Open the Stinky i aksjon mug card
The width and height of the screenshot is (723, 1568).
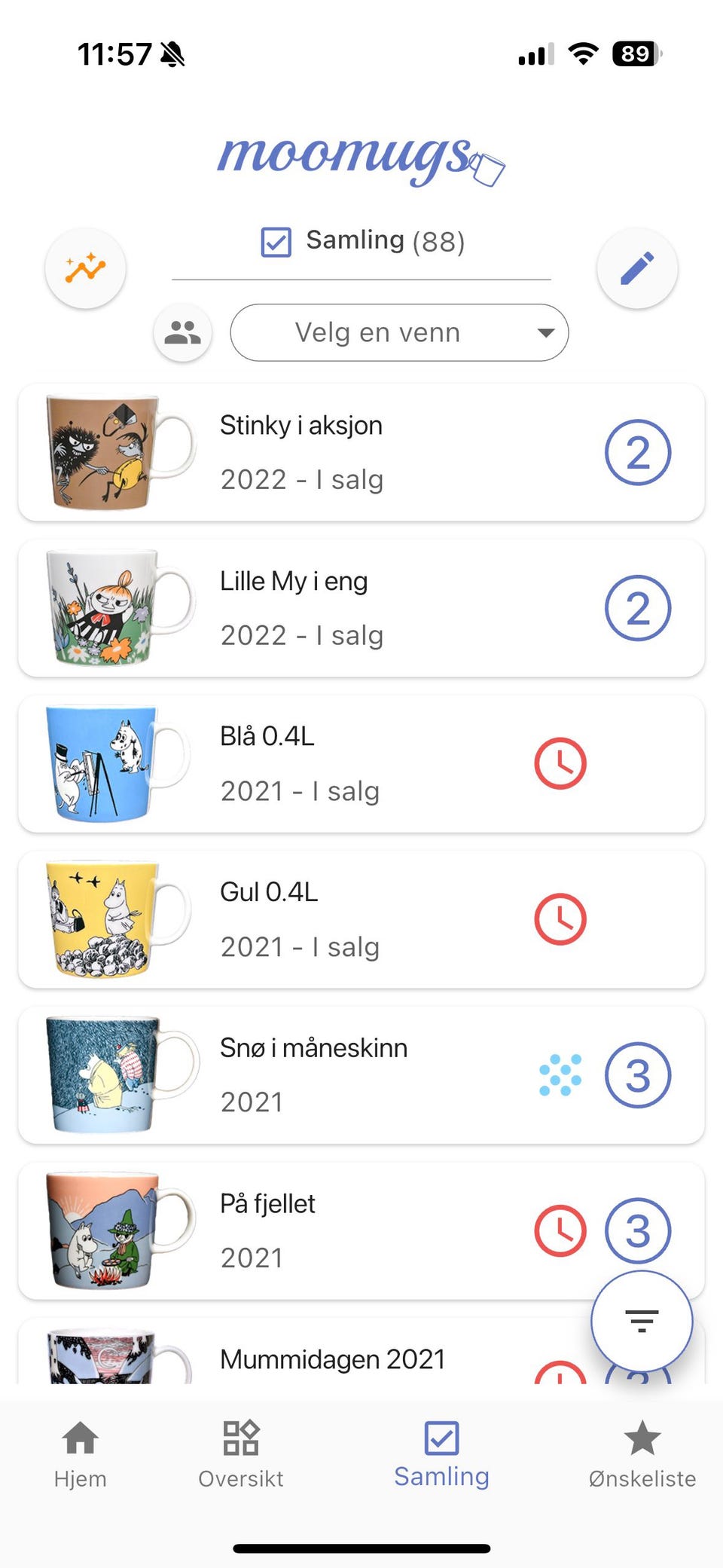point(361,452)
